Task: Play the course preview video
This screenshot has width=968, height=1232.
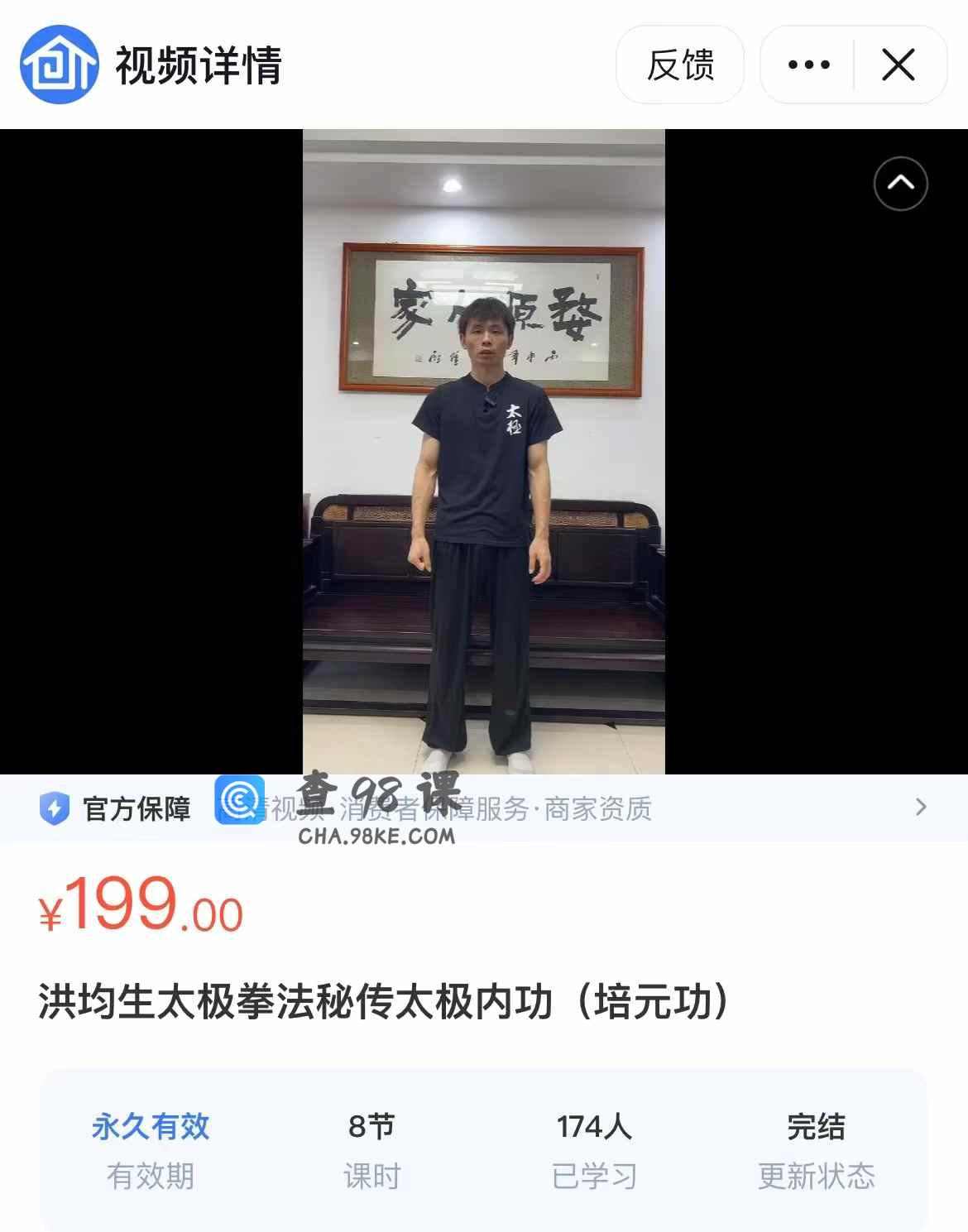Action: click(483, 452)
